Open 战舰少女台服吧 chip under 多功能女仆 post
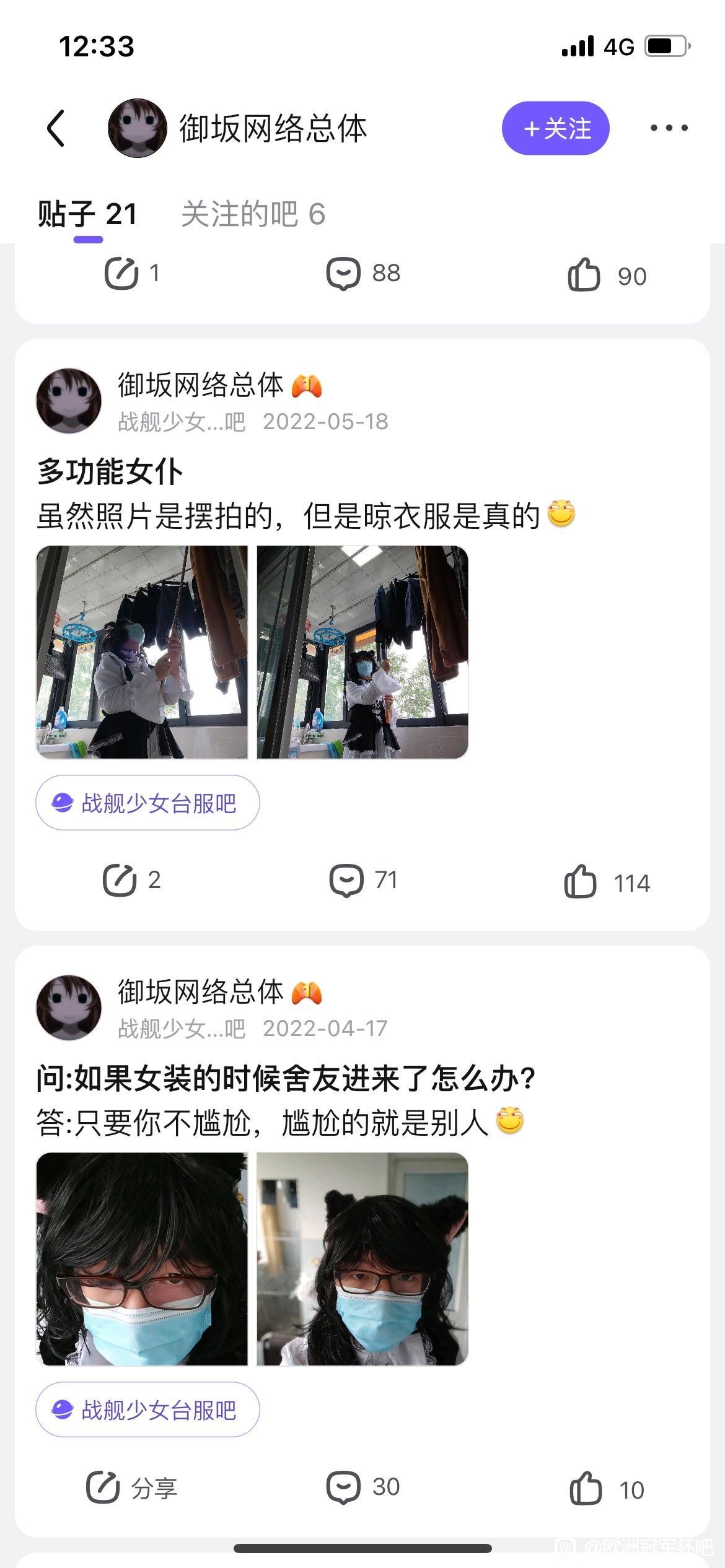Image resolution: width=725 pixels, height=1568 pixels. [x=147, y=803]
